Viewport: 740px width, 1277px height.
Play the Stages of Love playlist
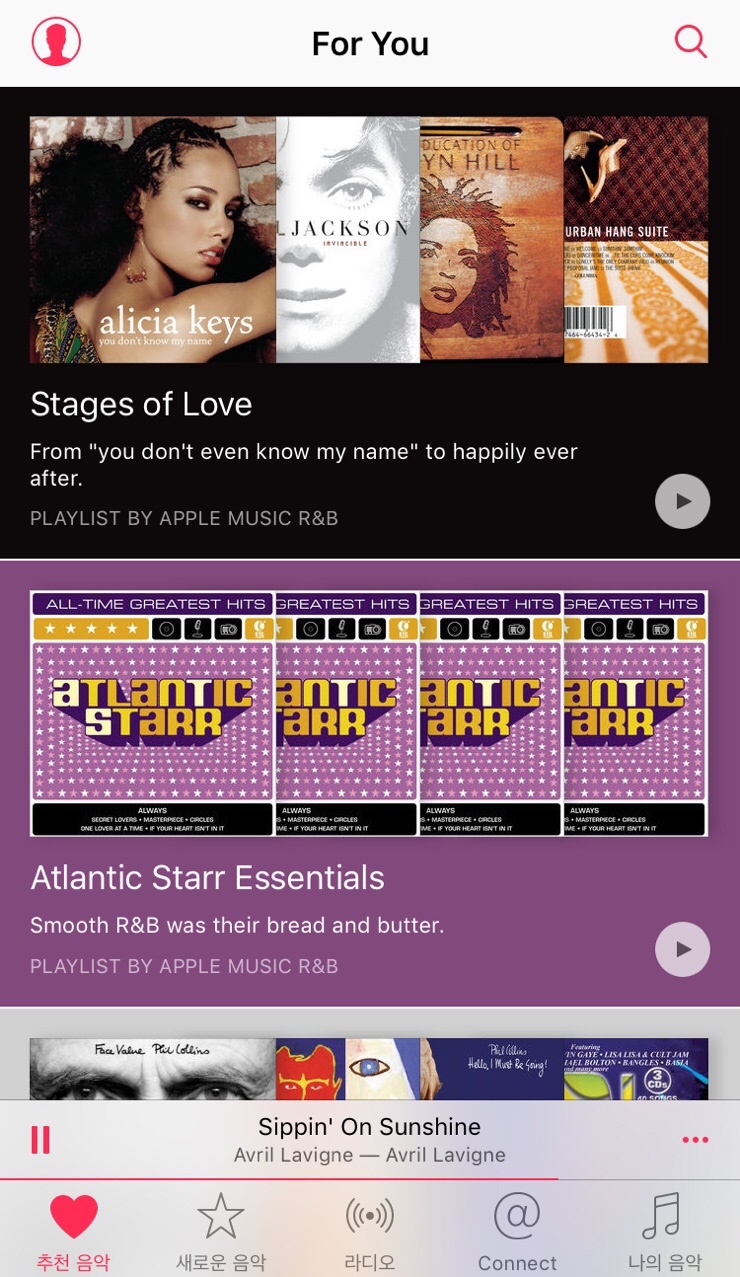(682, 501)
